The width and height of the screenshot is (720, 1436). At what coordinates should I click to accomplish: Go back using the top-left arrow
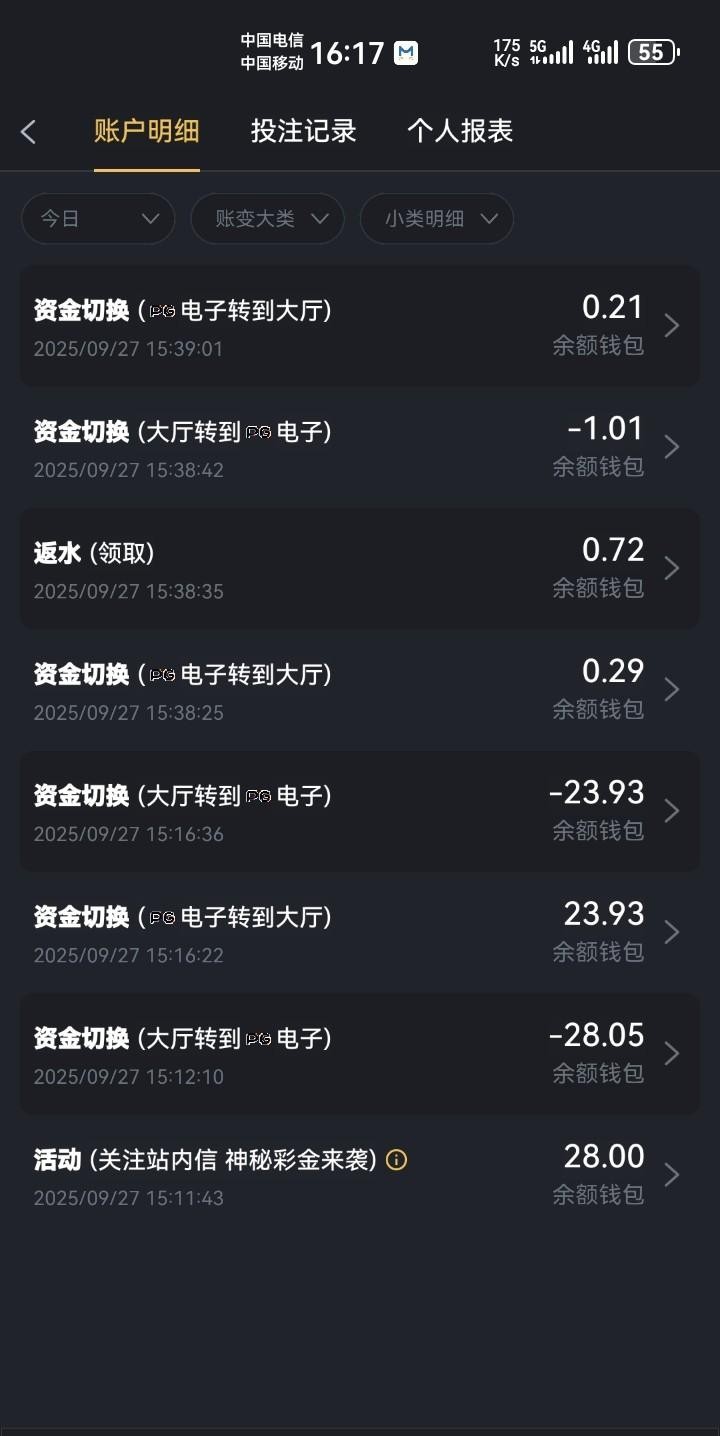click(x=28, y=131)
